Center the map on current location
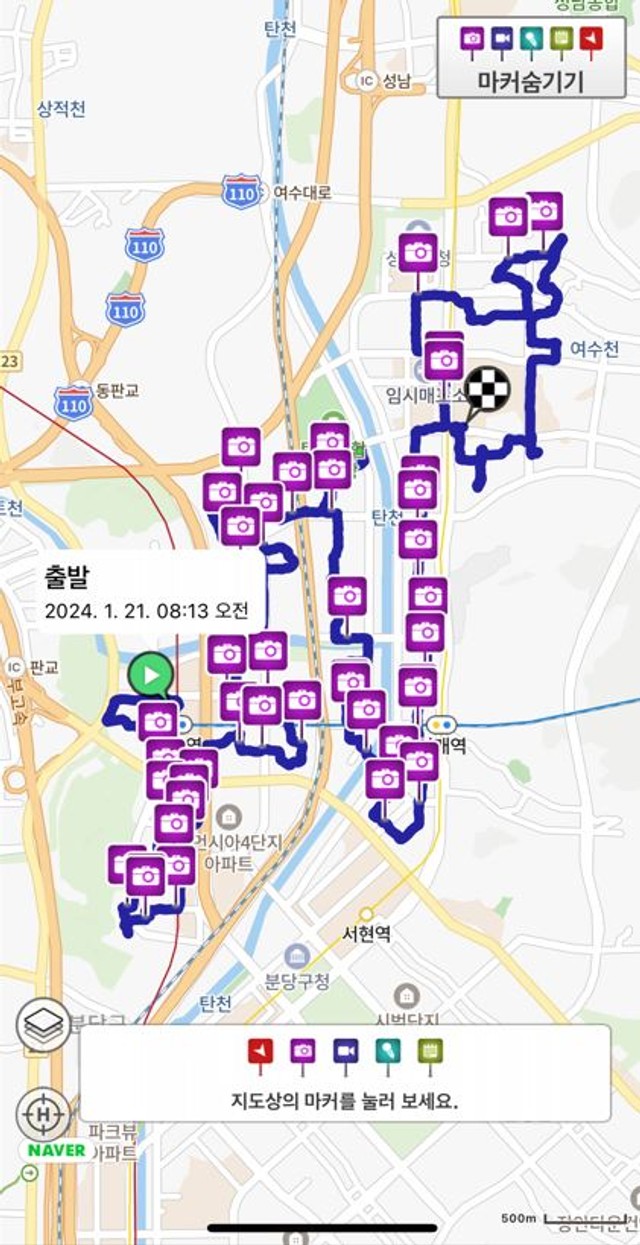The image size is (640, 1245). pos(43,1114)
